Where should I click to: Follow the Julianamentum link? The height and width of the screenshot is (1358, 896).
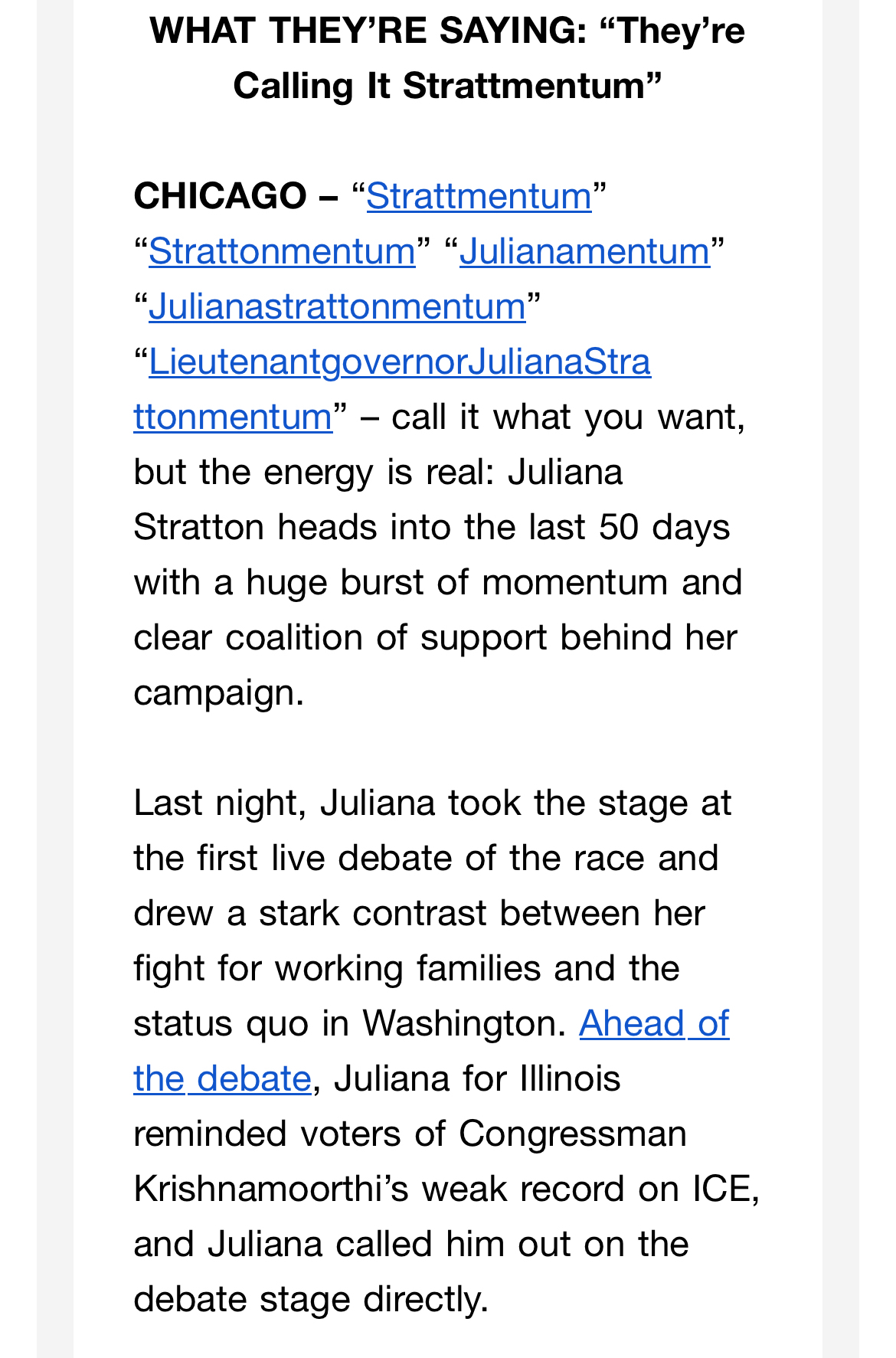[584, 251]
